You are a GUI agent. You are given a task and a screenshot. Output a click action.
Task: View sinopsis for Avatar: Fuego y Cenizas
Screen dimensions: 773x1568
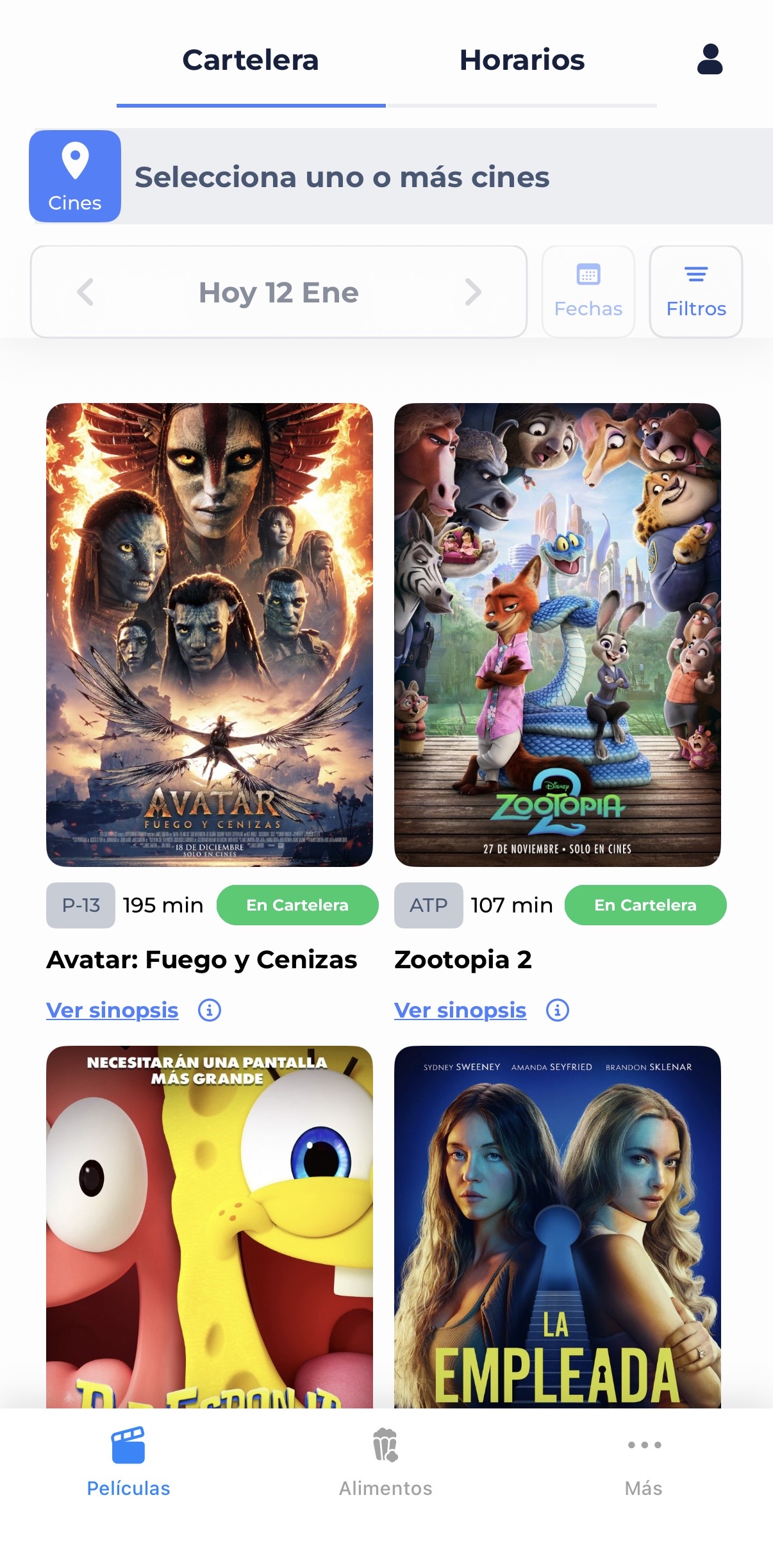(x=112, y=1010)
